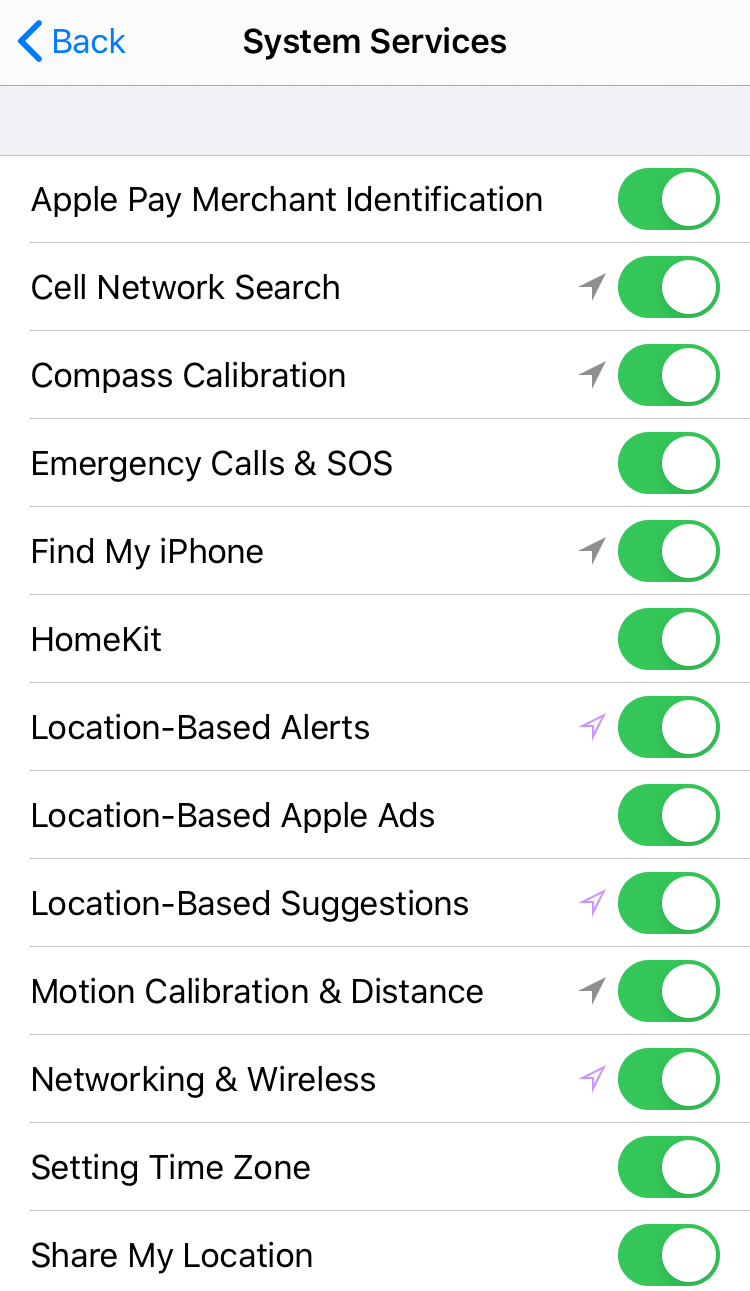Click the blue back chevron icon
The image size is (750, 1291).
[x=28, y=41]
